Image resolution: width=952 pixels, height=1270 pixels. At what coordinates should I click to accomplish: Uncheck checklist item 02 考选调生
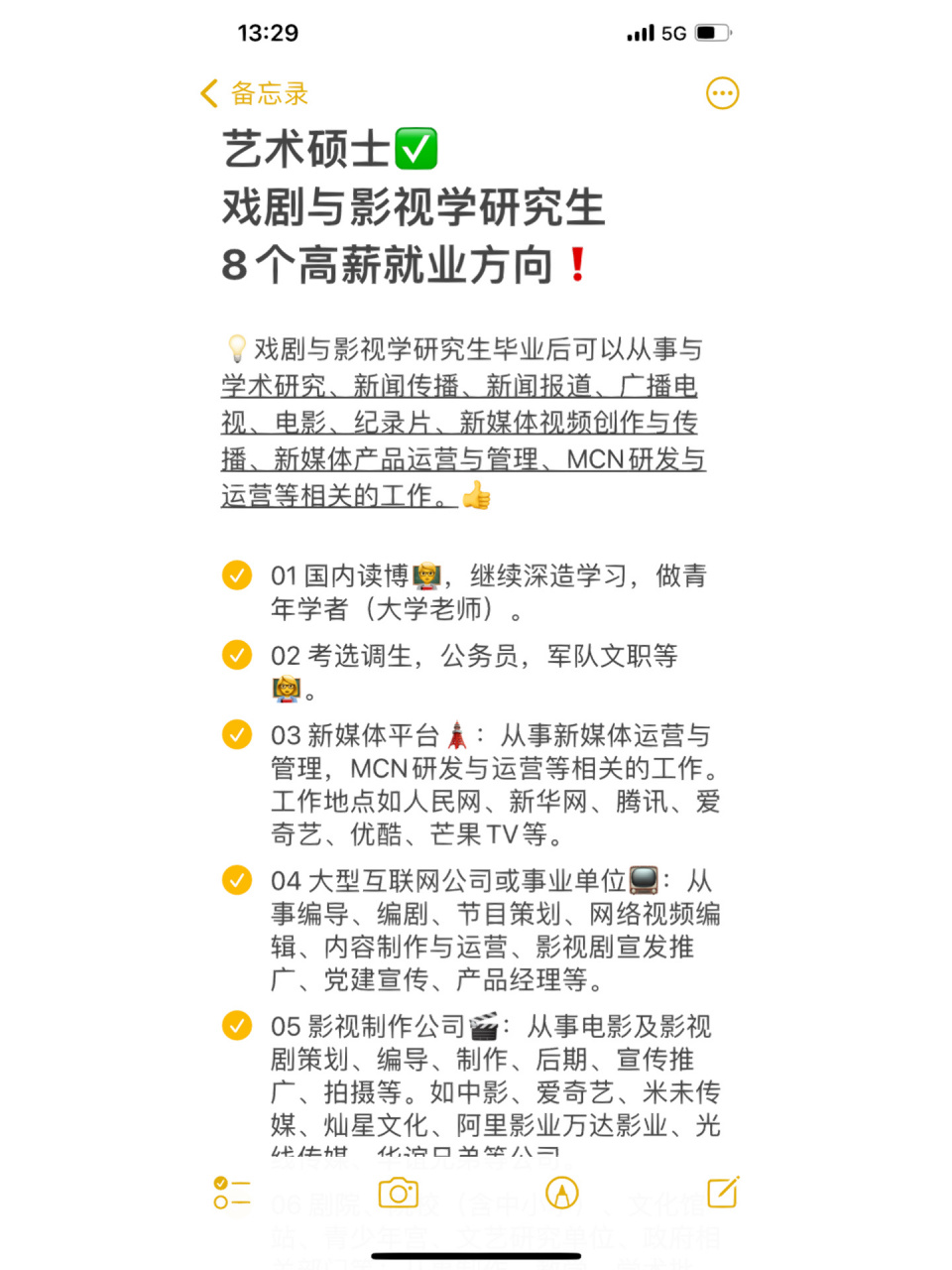click(237, 655)
